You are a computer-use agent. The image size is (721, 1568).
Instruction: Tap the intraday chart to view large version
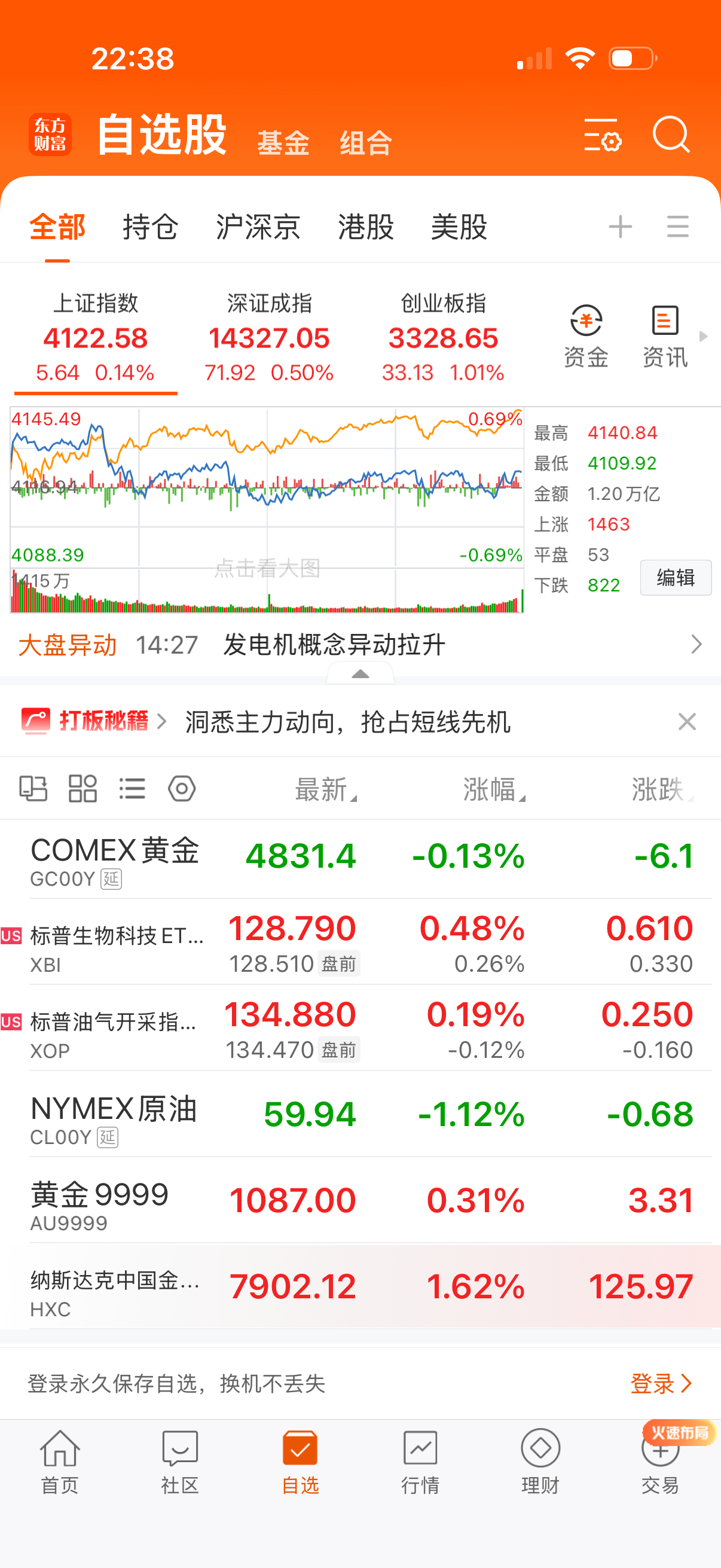(268, 511)
